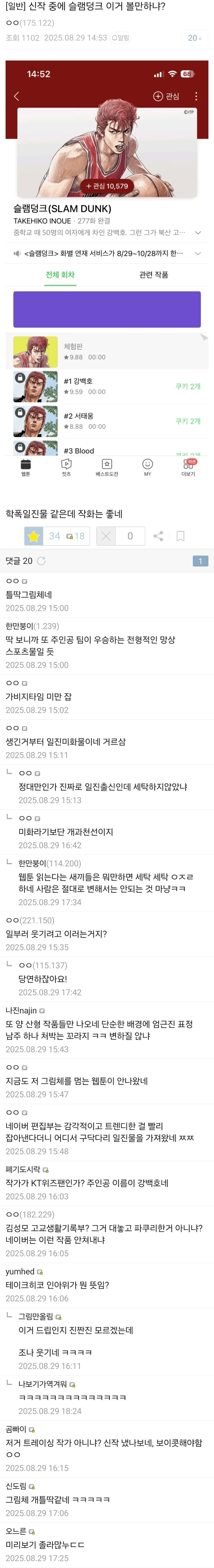Bookmark this post
This screenshot has height=1568, width=214.
click(180, 536)
